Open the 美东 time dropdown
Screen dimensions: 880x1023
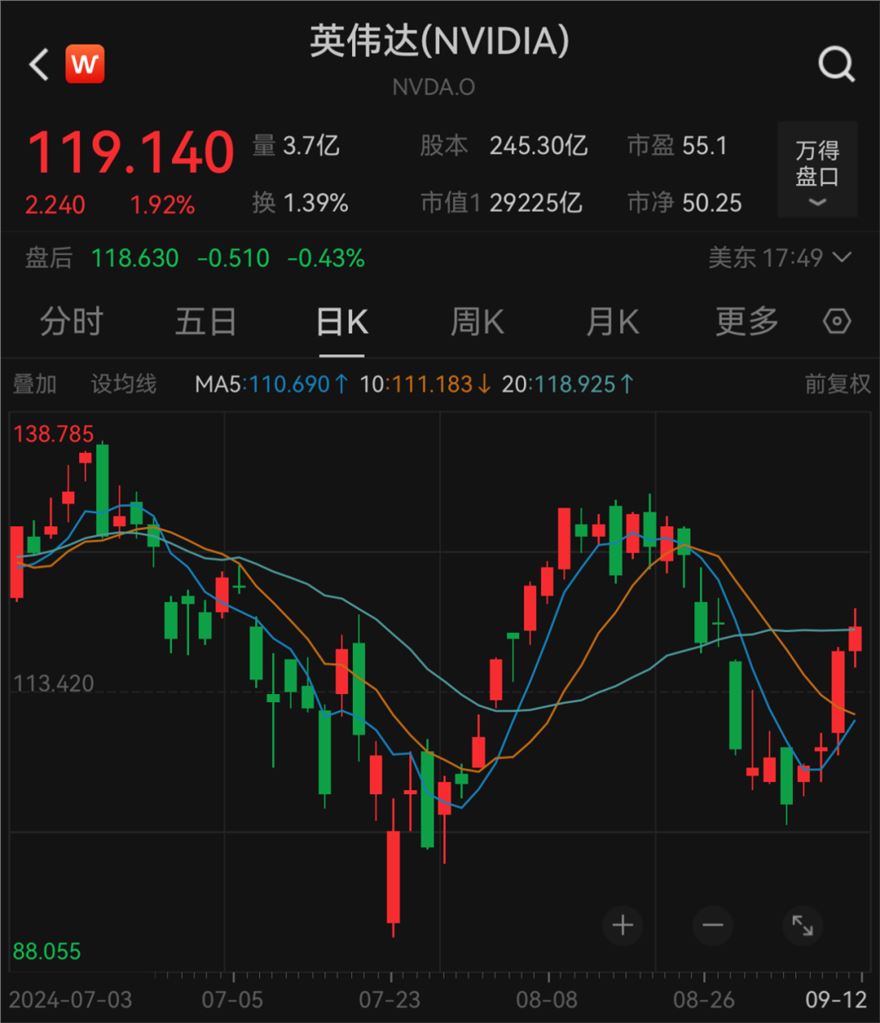(x=780, y=258)
